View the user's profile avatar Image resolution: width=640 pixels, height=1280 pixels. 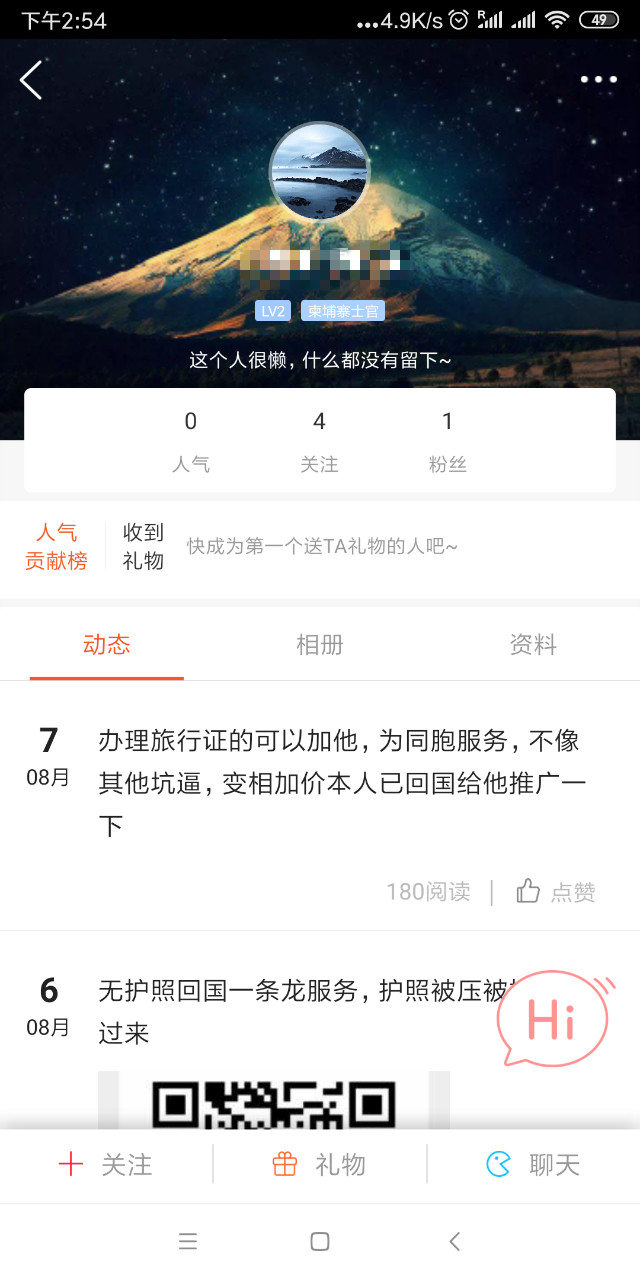coord(319,172)
